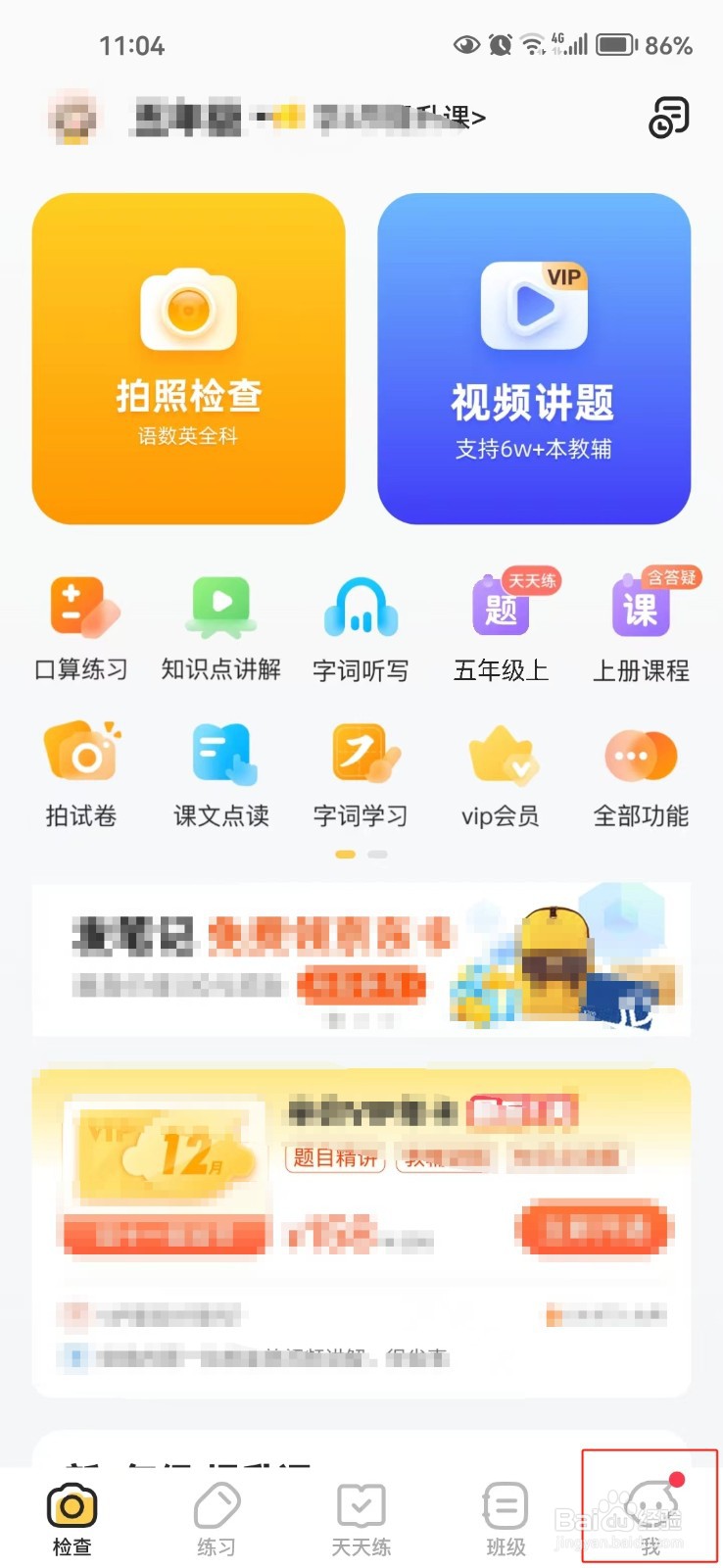View 全部功能 to see all features
Screen dimensions: 723x1568
(x=640, y=772)
